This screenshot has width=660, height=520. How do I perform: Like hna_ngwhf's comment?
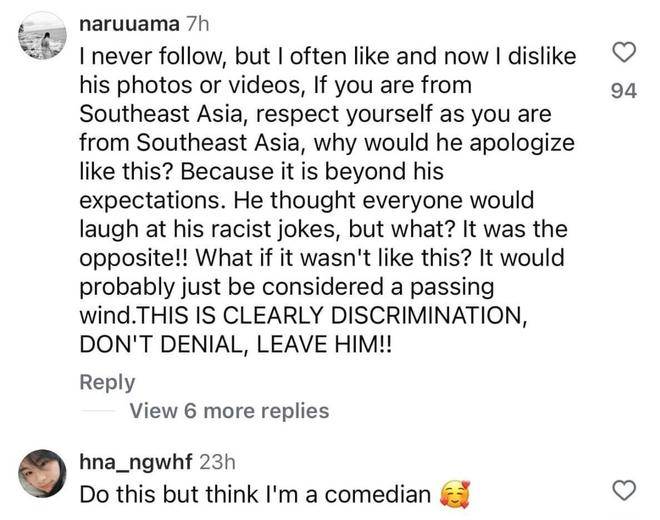(x=622, y=490)
